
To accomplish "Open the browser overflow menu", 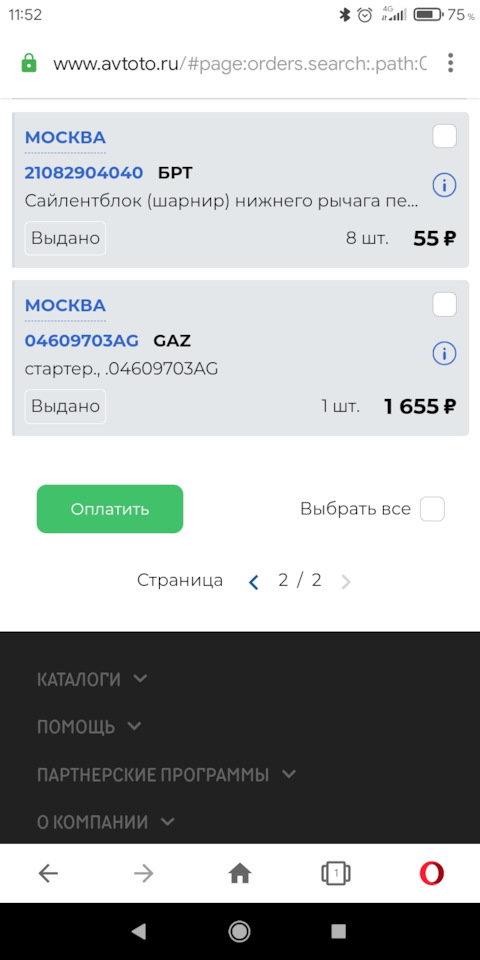I will click(x=451, y=63).
